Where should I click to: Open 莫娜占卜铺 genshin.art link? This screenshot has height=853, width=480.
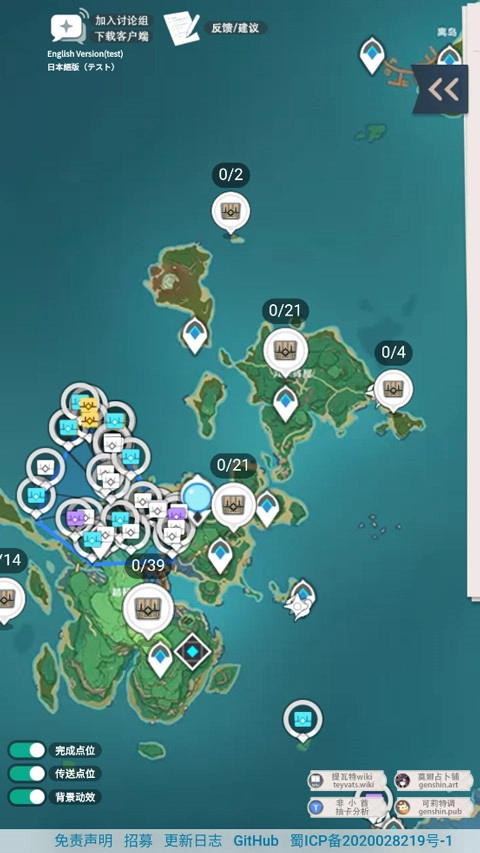coord(434,781)
